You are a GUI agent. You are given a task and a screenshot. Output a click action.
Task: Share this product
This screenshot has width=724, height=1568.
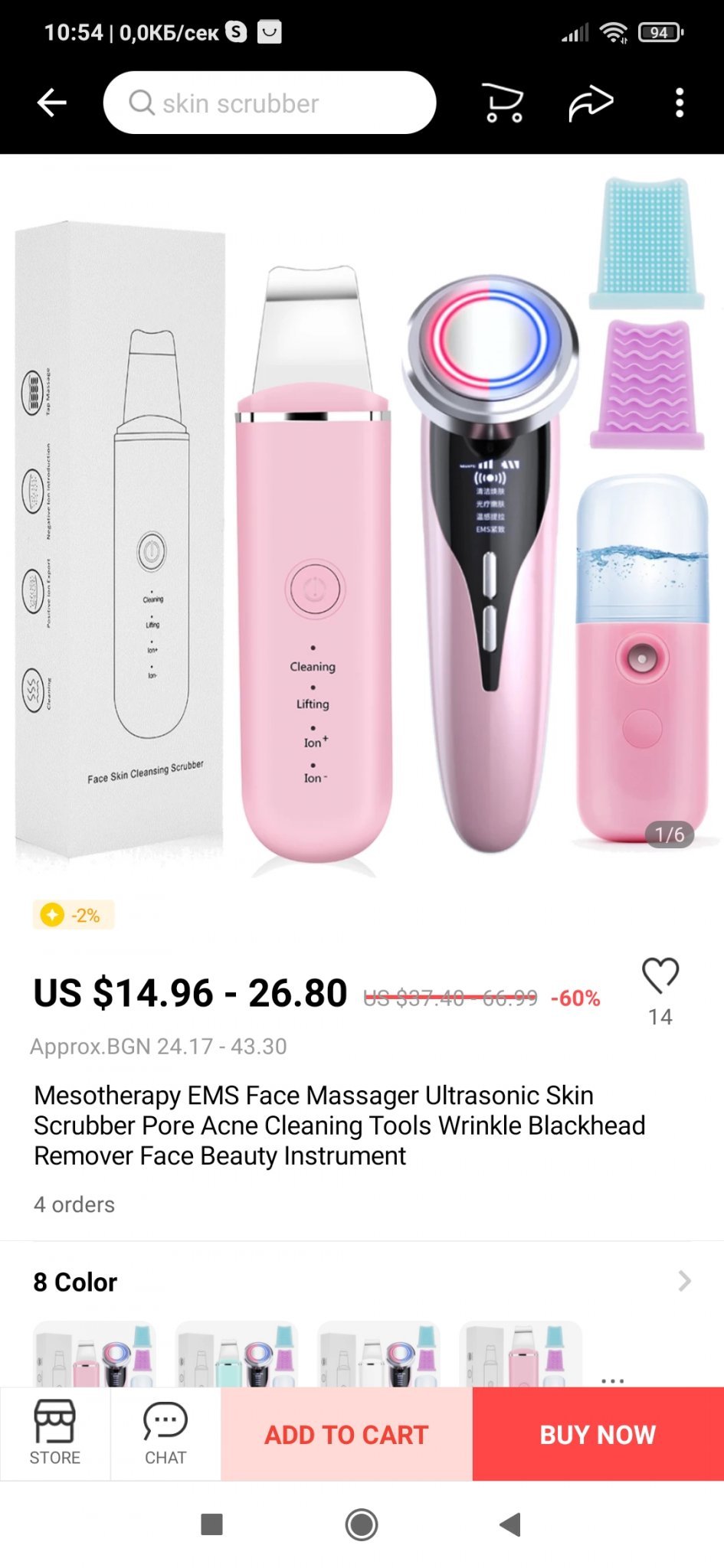coord(590,103)
